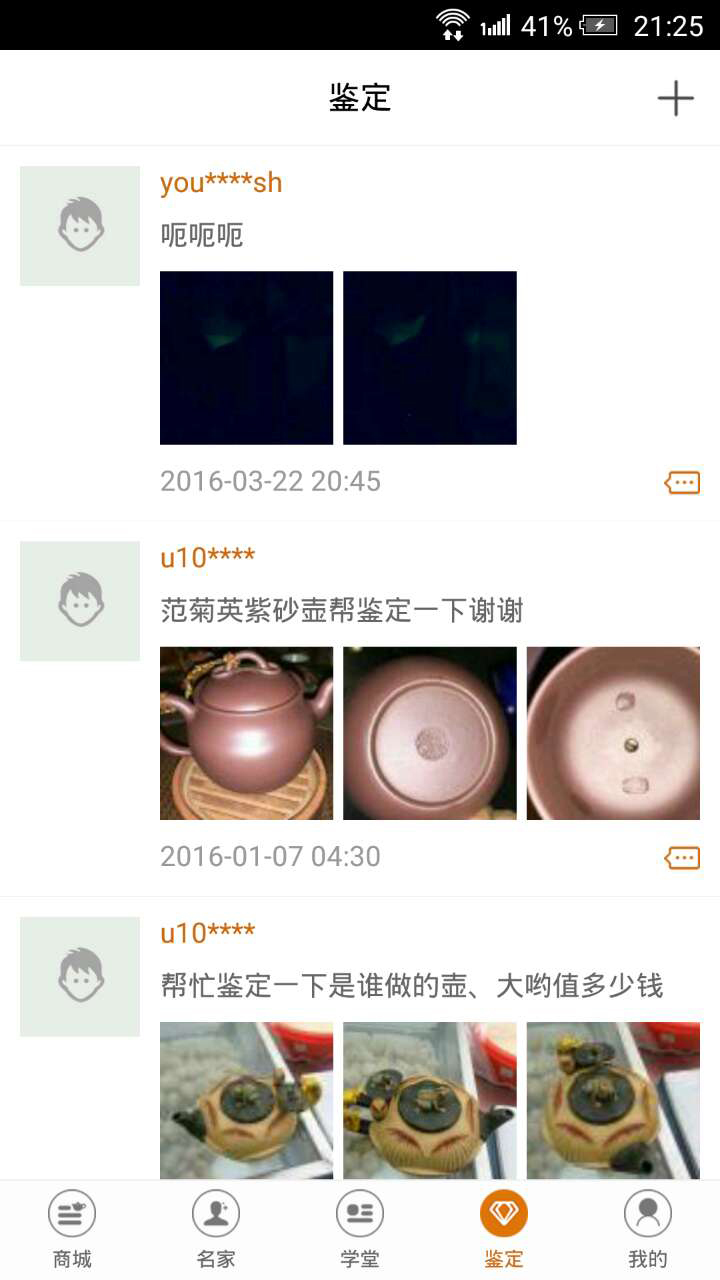Screen dimensions: 720x1280
Task: Open comments on the 2016-01-07 04:30 post
Action: [682, 858]
